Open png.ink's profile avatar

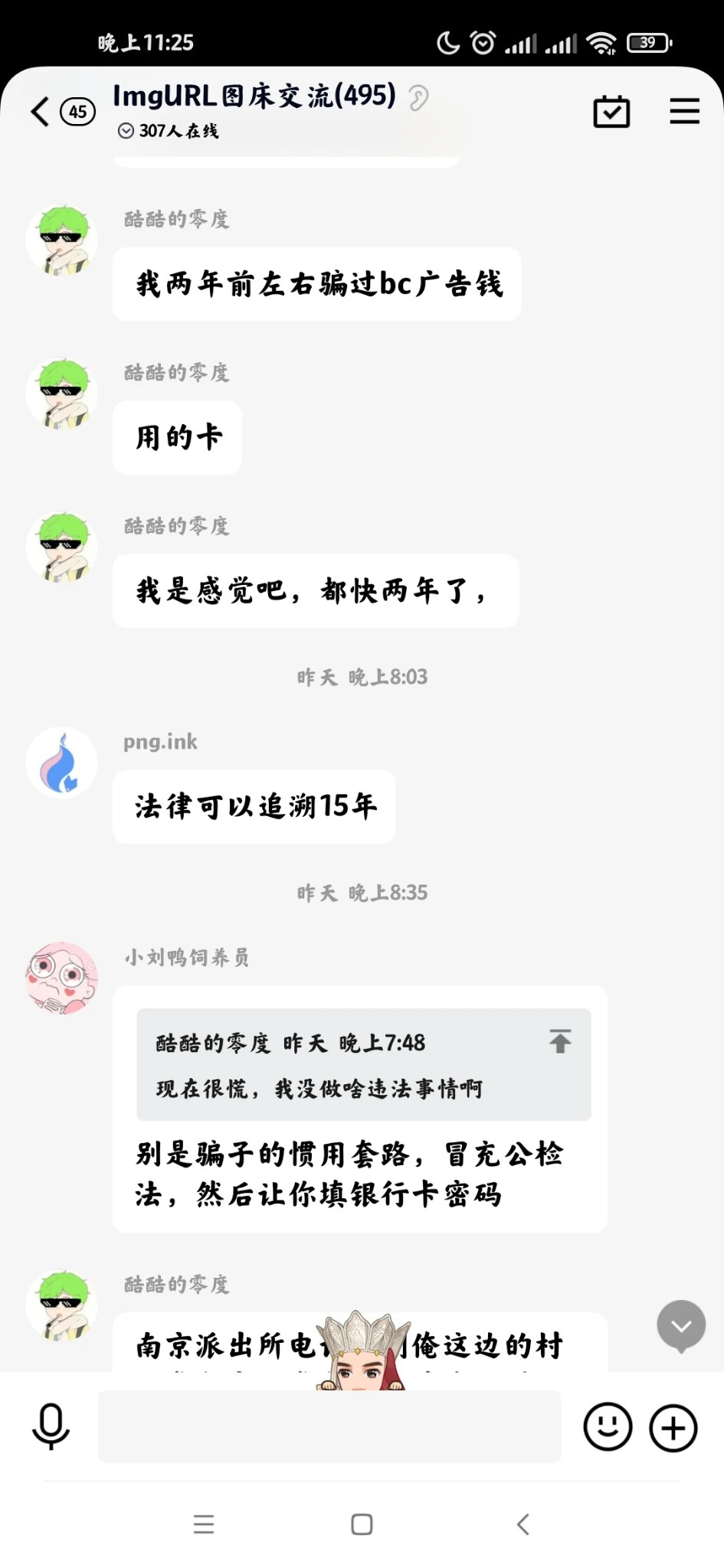(62, 763)
